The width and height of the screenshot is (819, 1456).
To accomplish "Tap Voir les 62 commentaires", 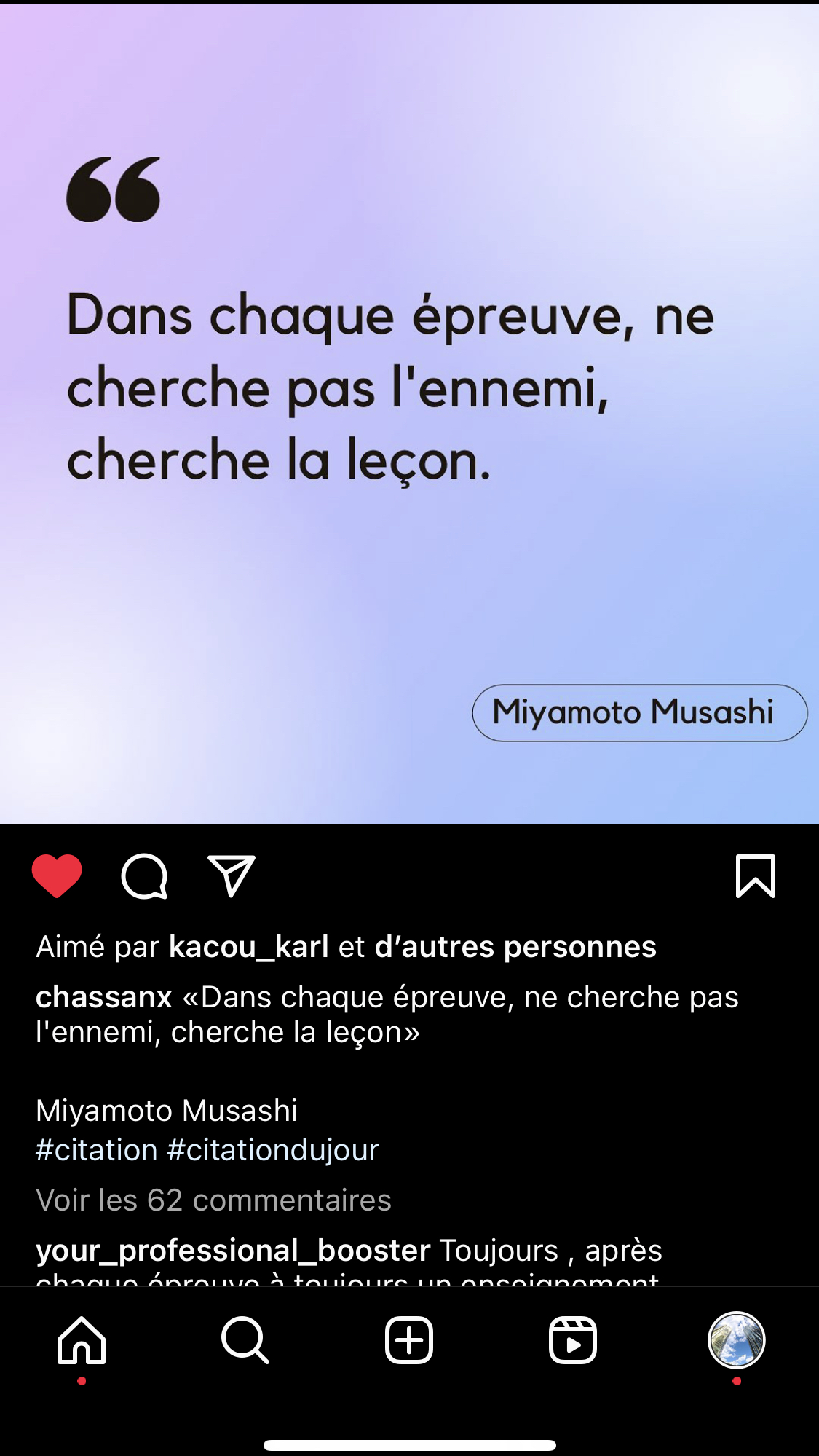I will click(x=214, y=1200).
